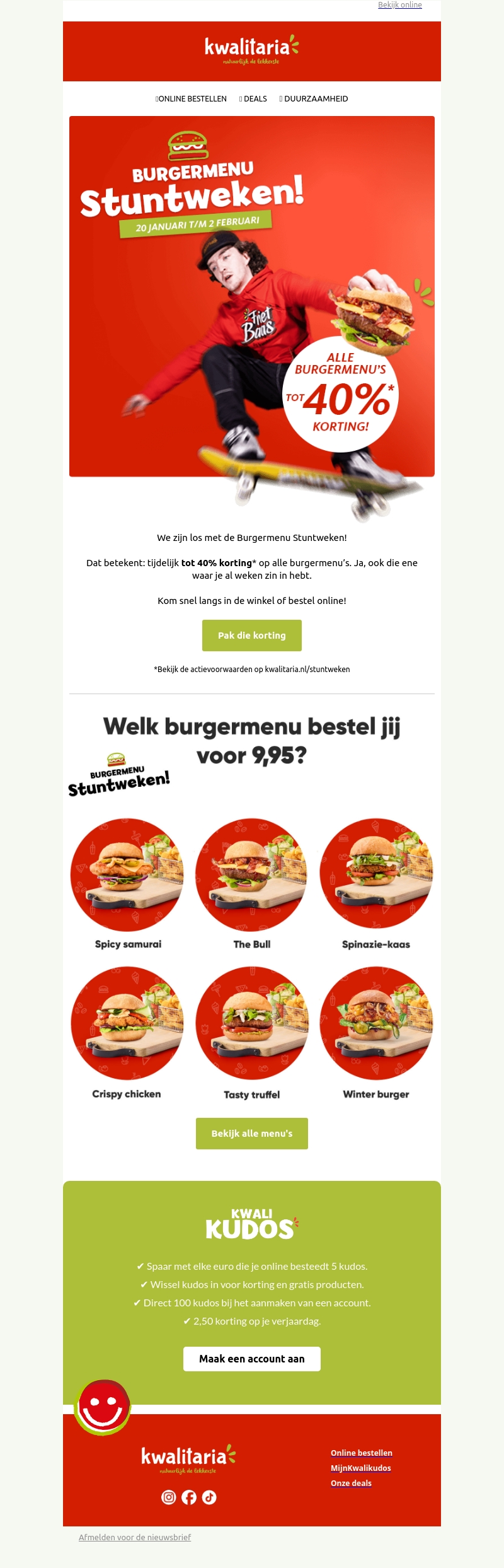504x1568 pixels.
Task: View the Tasty truffel burger menu
Action: pos(252,1023)
